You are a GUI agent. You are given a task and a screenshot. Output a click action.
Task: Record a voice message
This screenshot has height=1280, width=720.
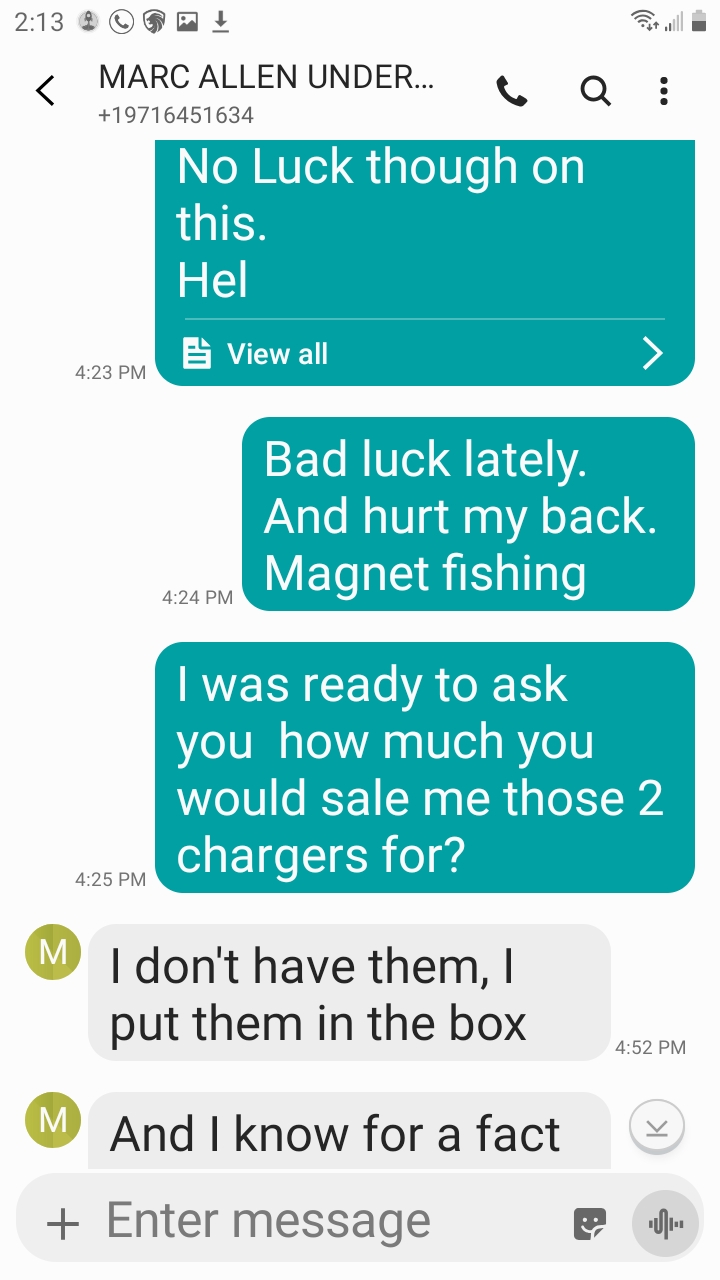coord(665,1223)
